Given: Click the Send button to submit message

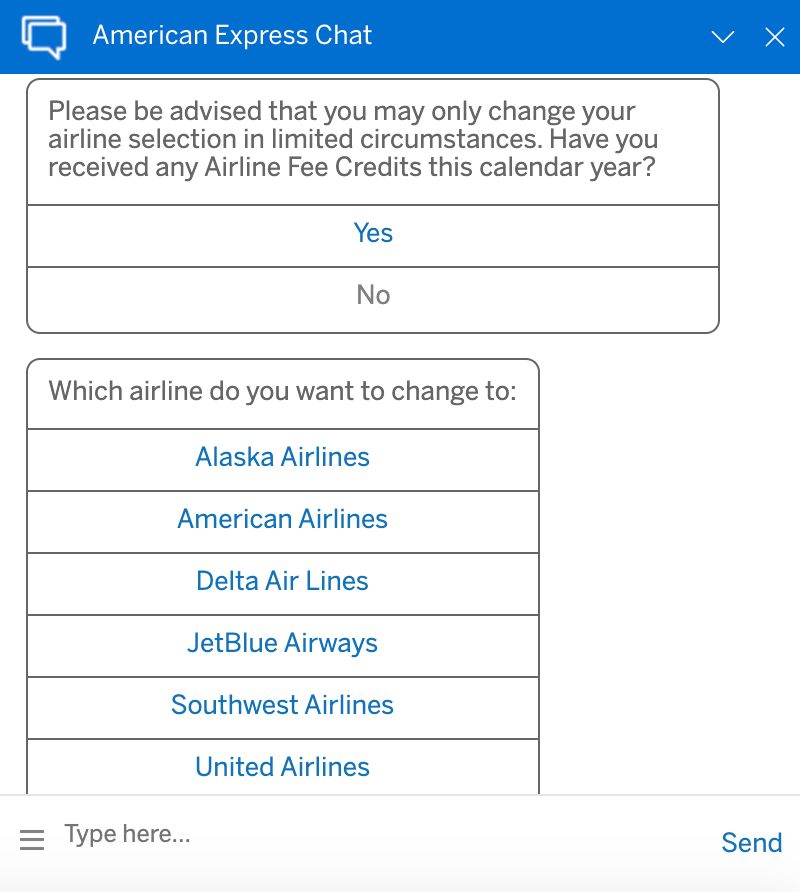Looking at the screenshot, I should coord(752,843).
